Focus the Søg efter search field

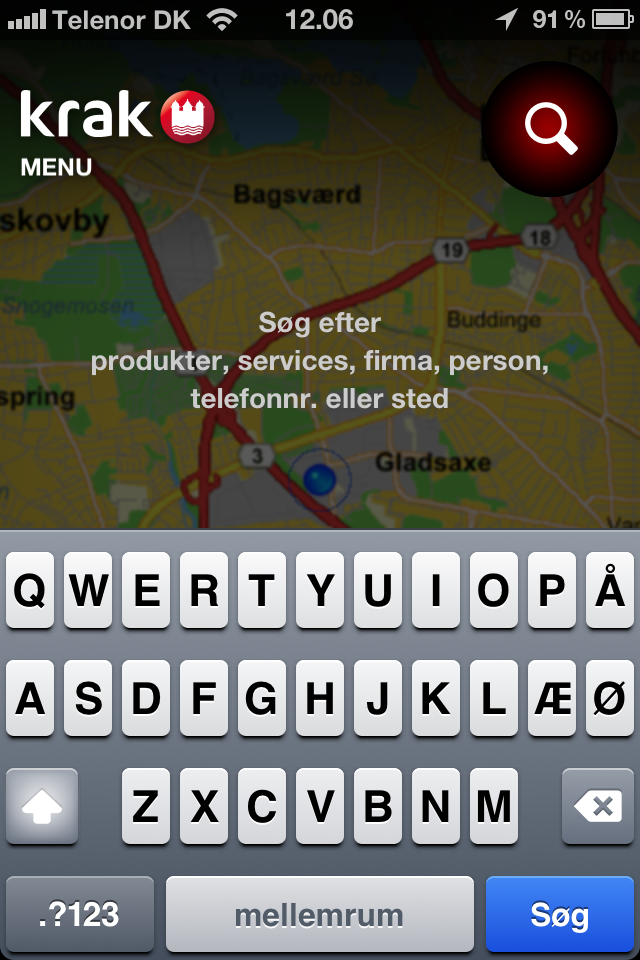(x=320, y=361)
